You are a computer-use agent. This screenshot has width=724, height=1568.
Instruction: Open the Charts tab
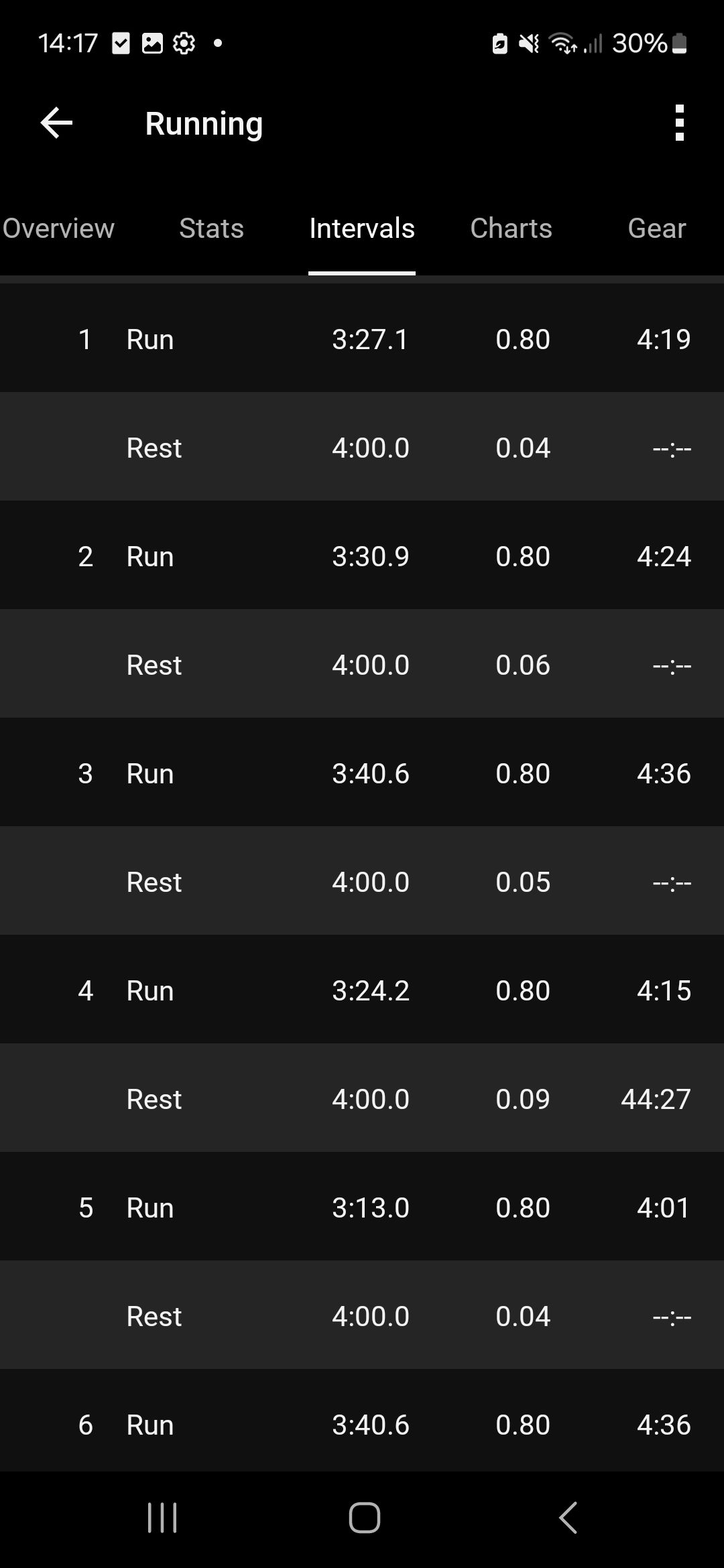pyautogui.click(x=511, y=228)
